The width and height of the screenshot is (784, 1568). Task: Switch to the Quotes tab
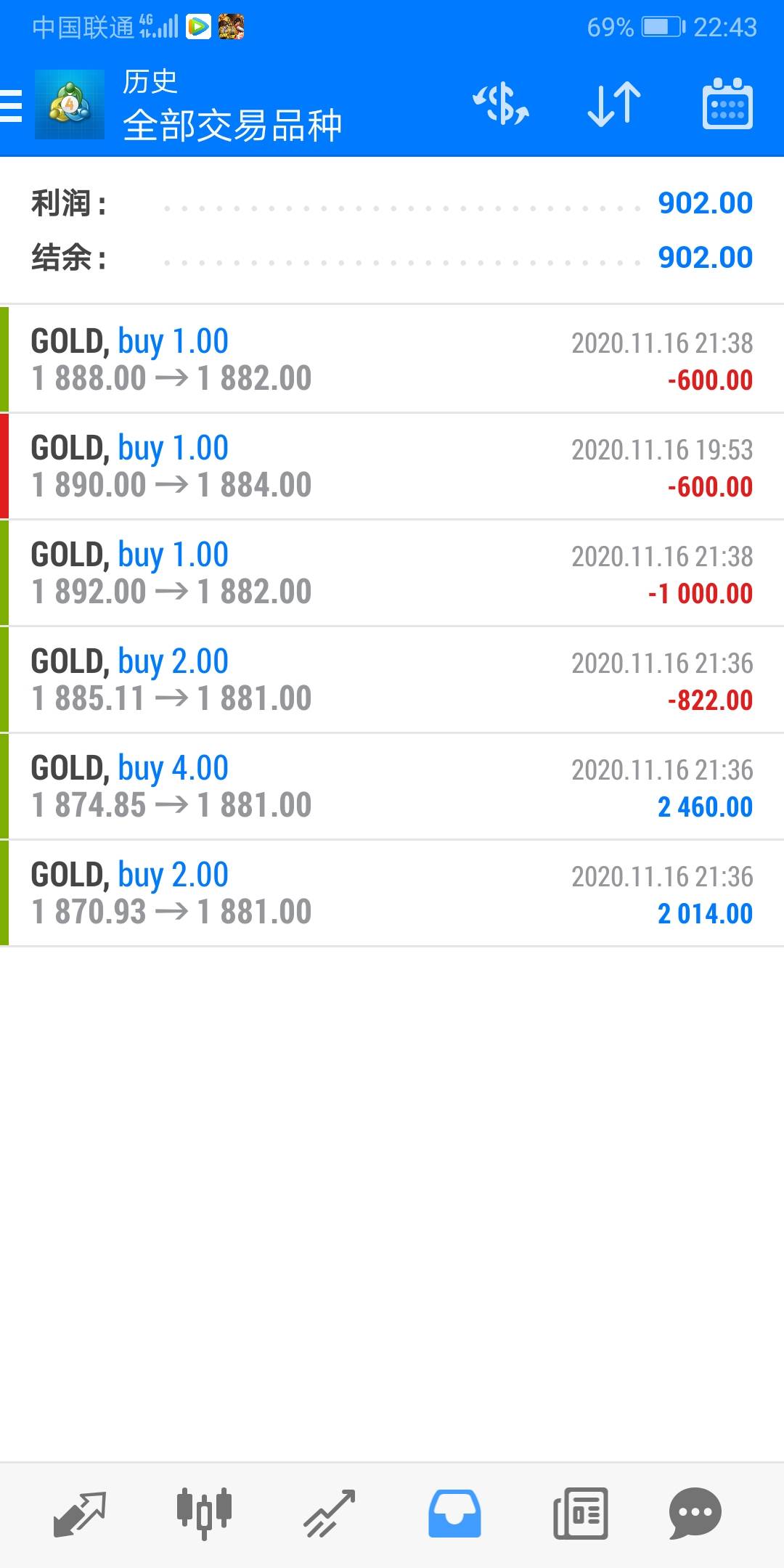click(80, 1514)
